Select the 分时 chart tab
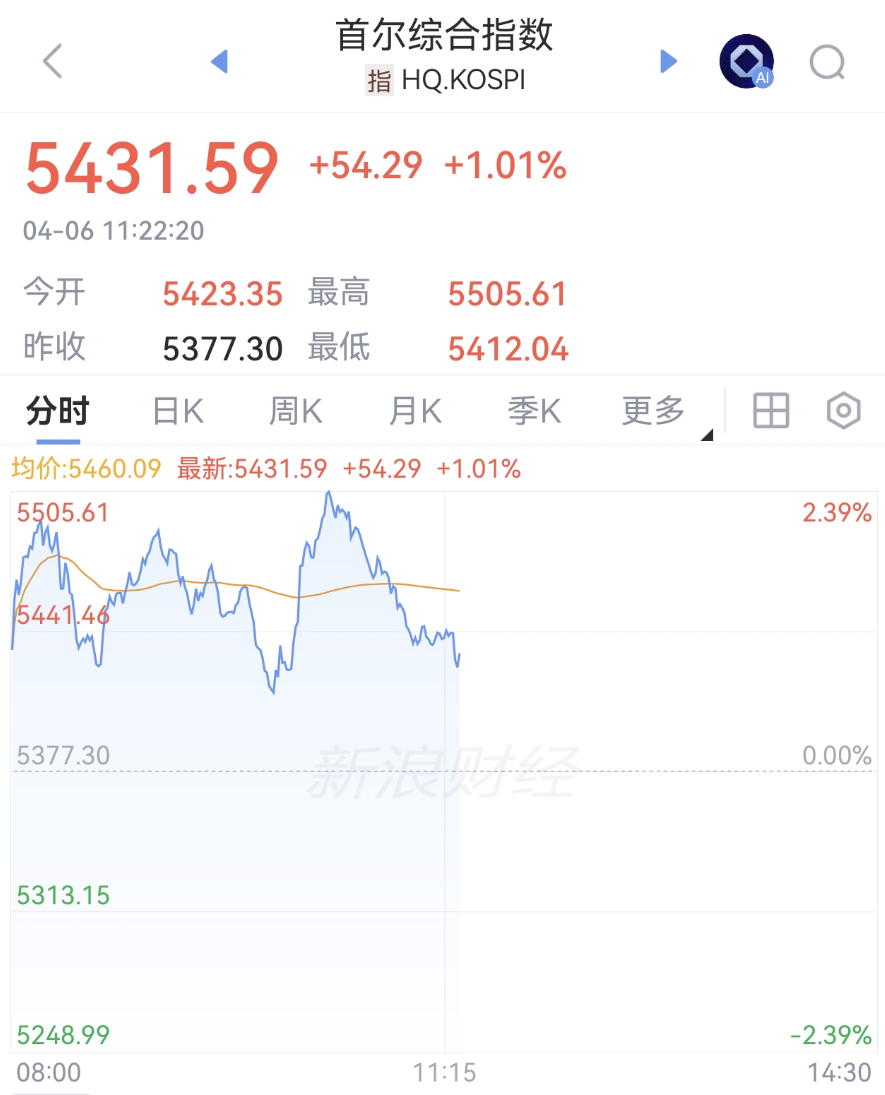 tap(58, 411)
